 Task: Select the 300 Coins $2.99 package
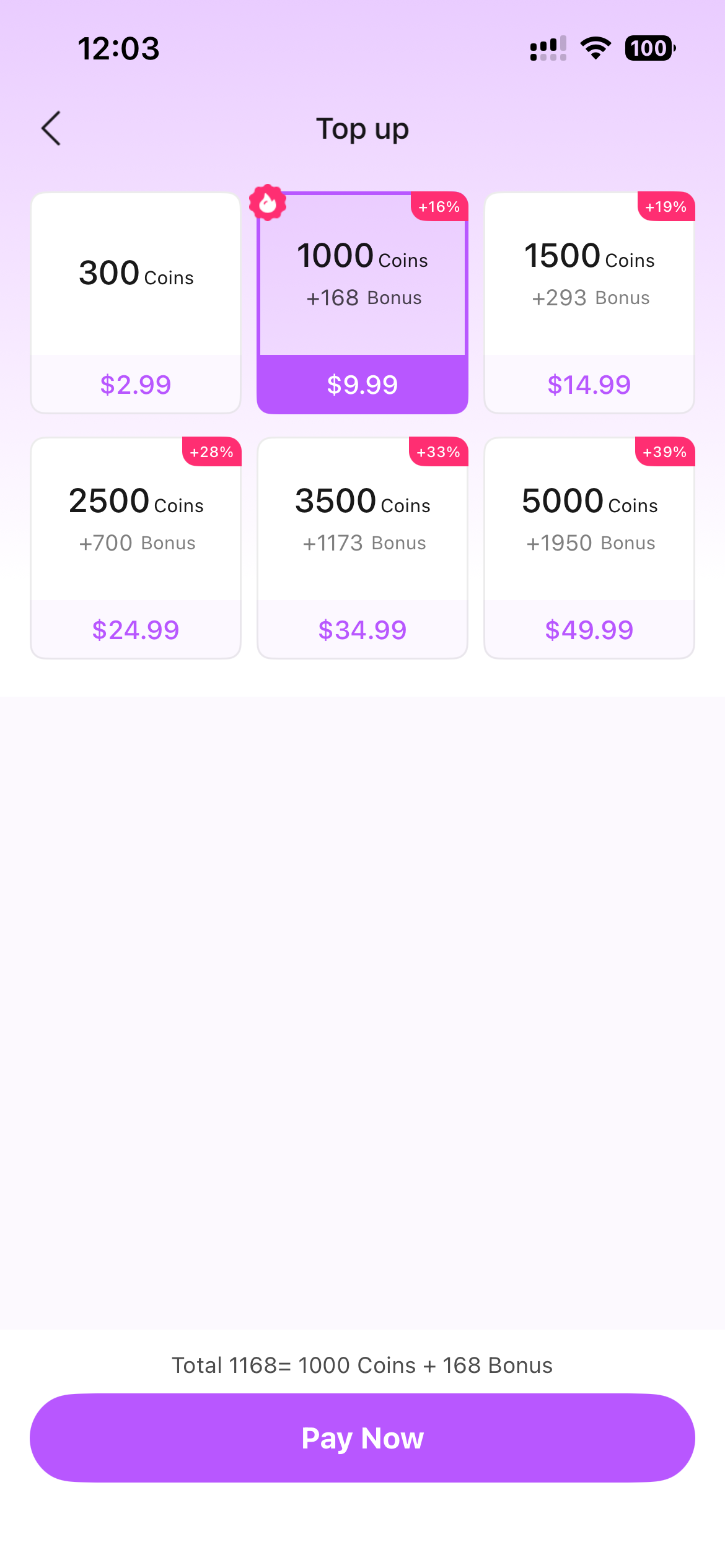tap(136, 303)
